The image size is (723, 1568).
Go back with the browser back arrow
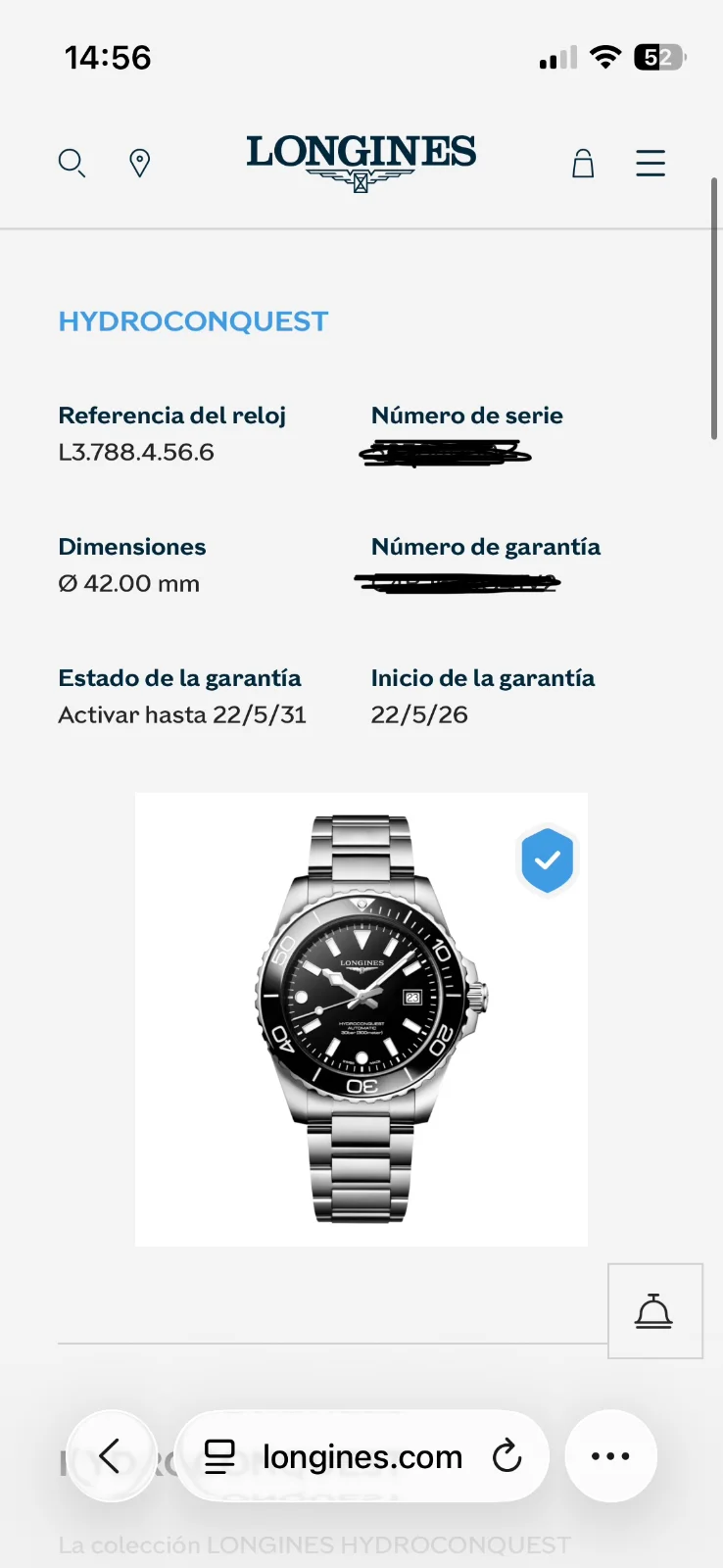[111, 1456]
